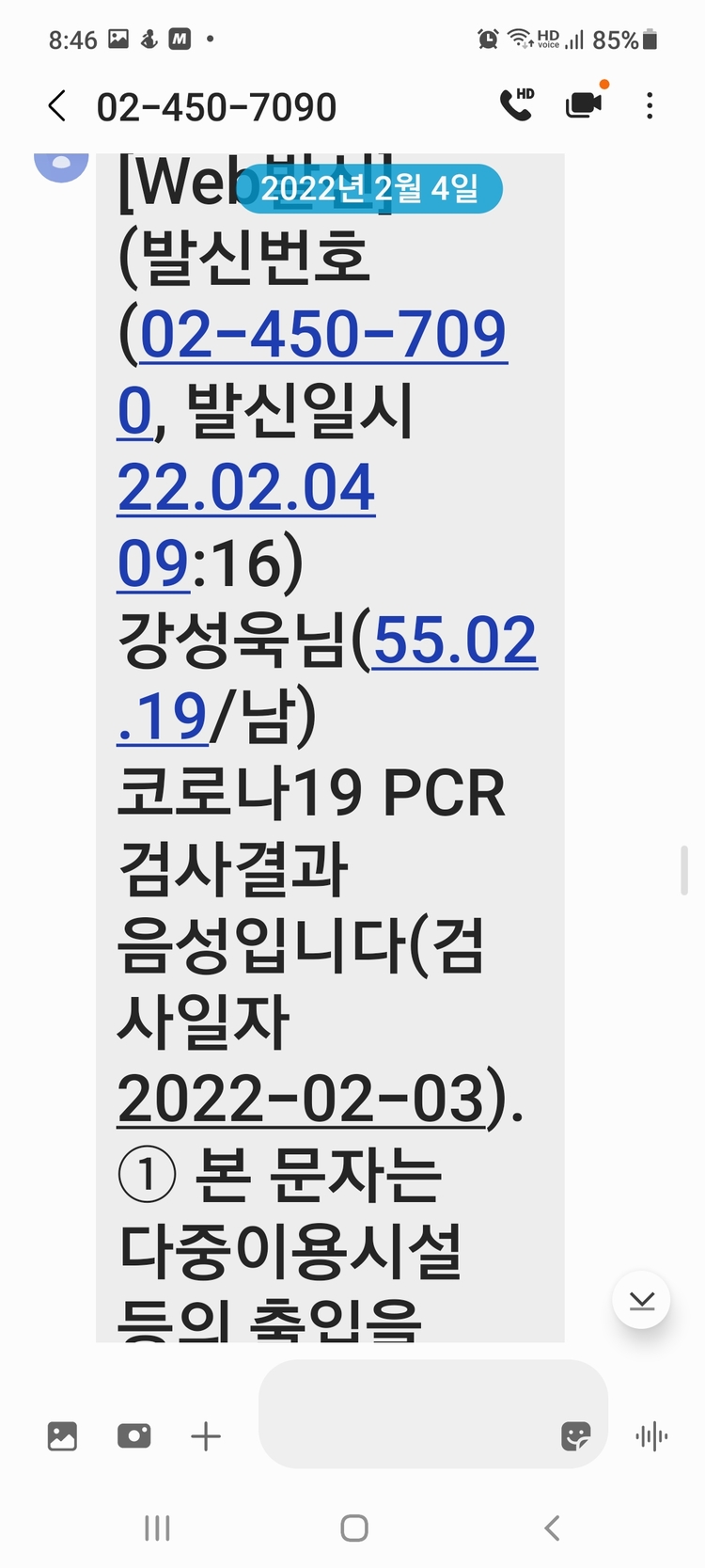Open recent apps from the navigation bar
This screenshot has width=705, height=1568.
click(157, 1528)
